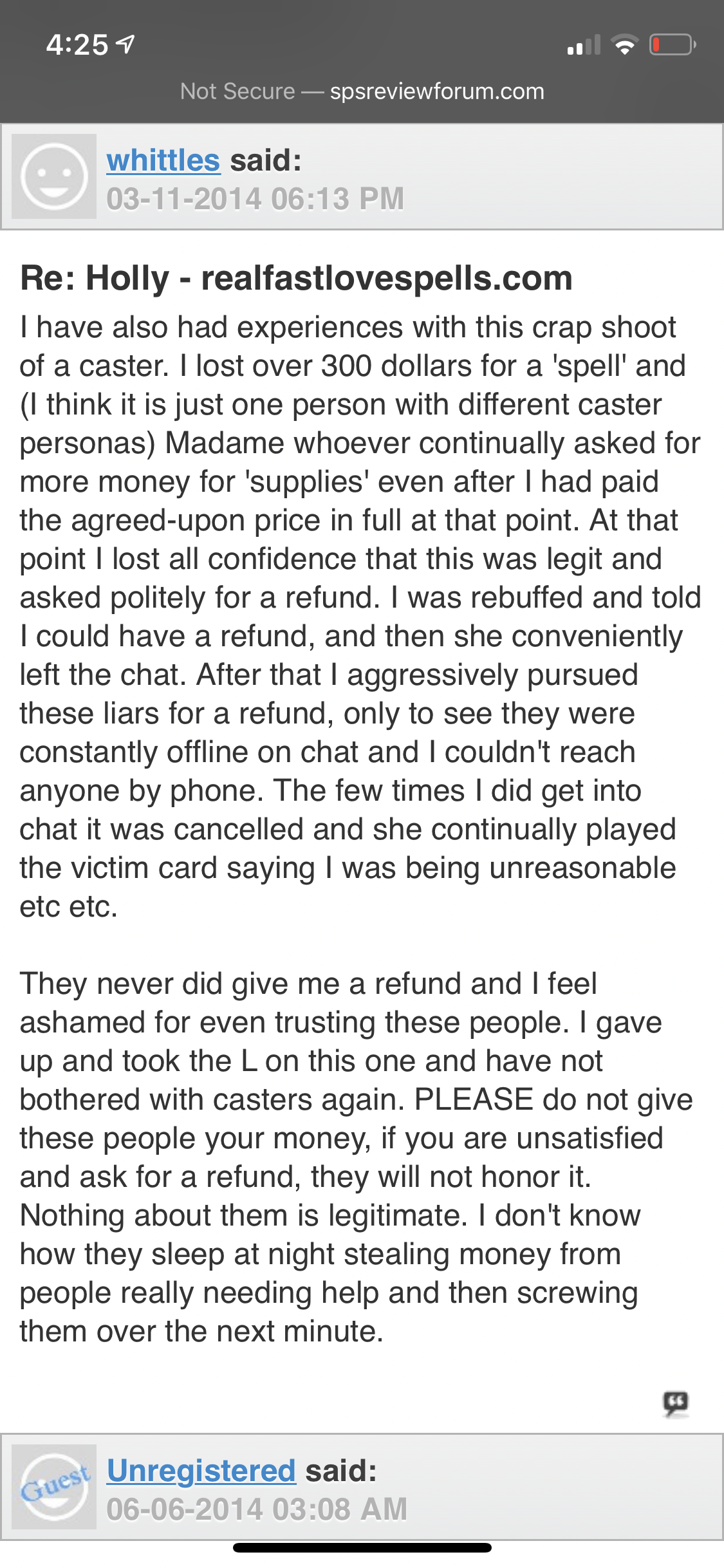Open whittles' user profile link
This screenshot has height=1568, width=724.
163,160
